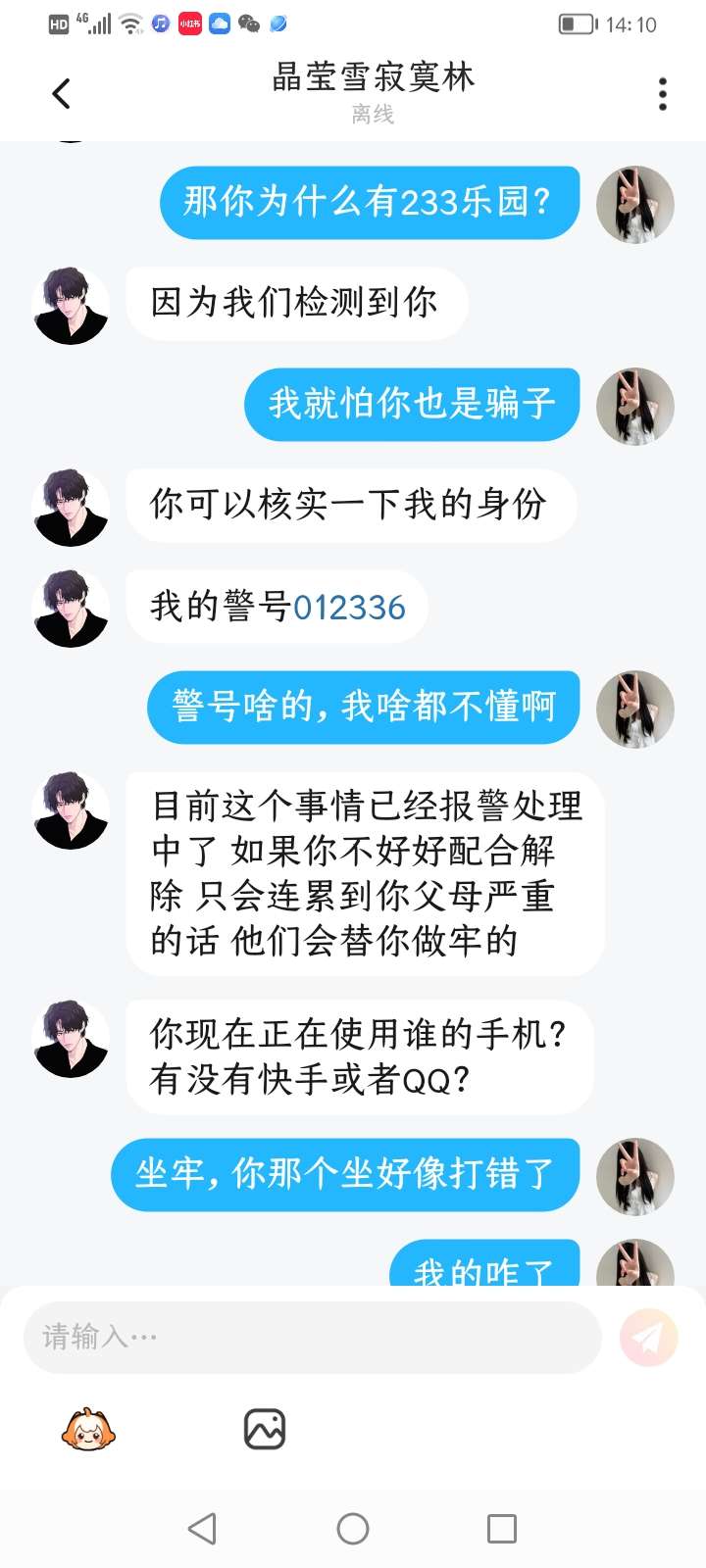Screen dimensions: 706x1568
Task: Attach a picture from the gallery
Action: [264, 1429]
